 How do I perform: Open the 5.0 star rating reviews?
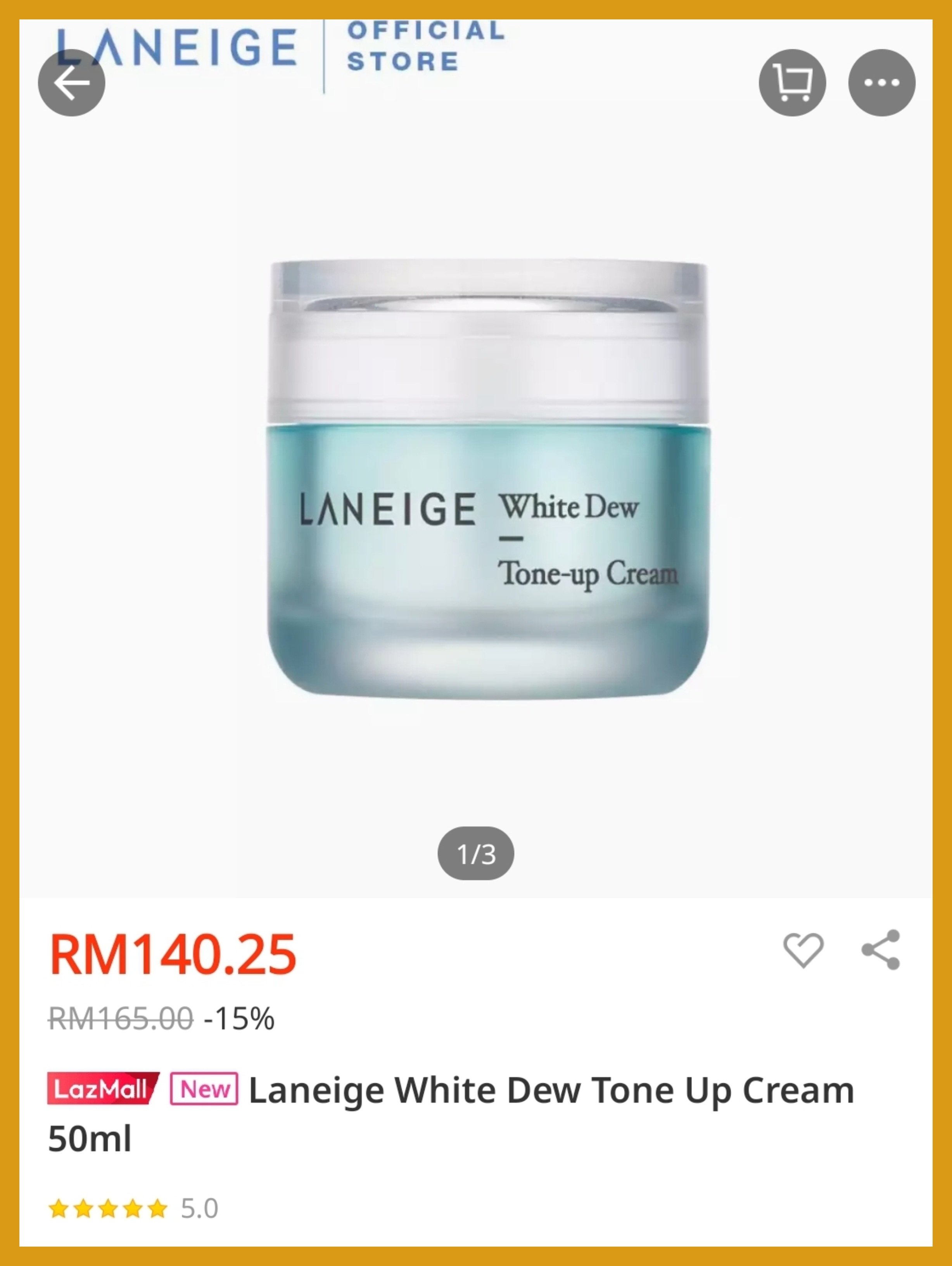pos(133,1208)
